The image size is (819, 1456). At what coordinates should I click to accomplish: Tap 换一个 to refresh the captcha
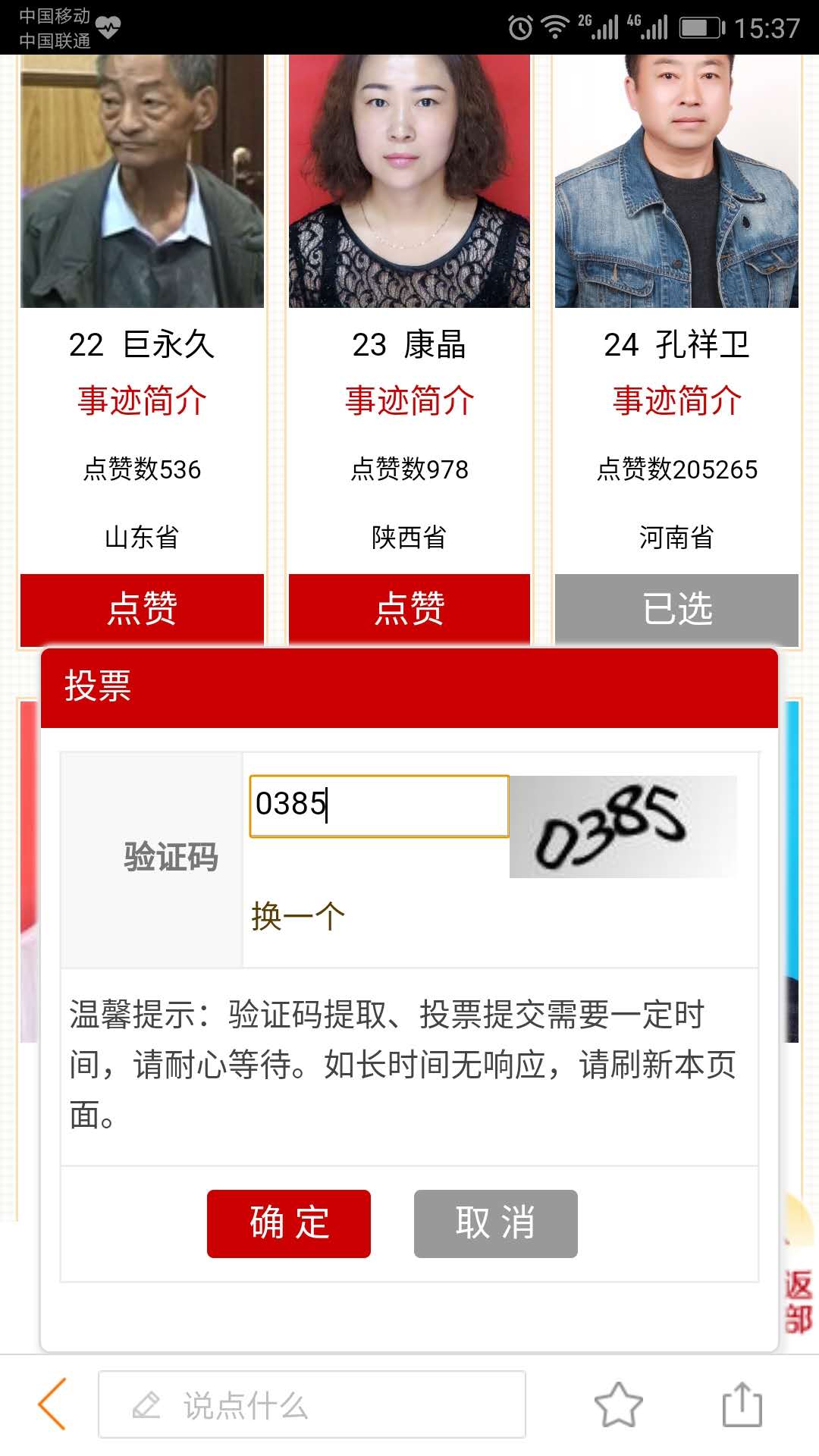click(x=298, y=916)
